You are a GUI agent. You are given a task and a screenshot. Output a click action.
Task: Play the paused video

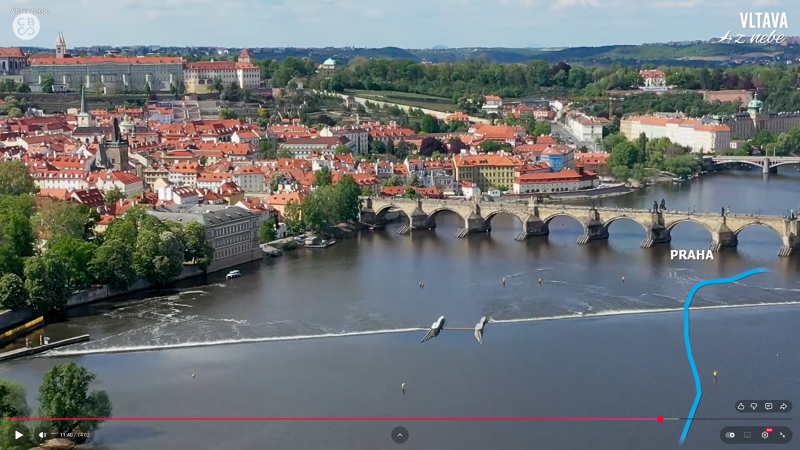point(18,435)
